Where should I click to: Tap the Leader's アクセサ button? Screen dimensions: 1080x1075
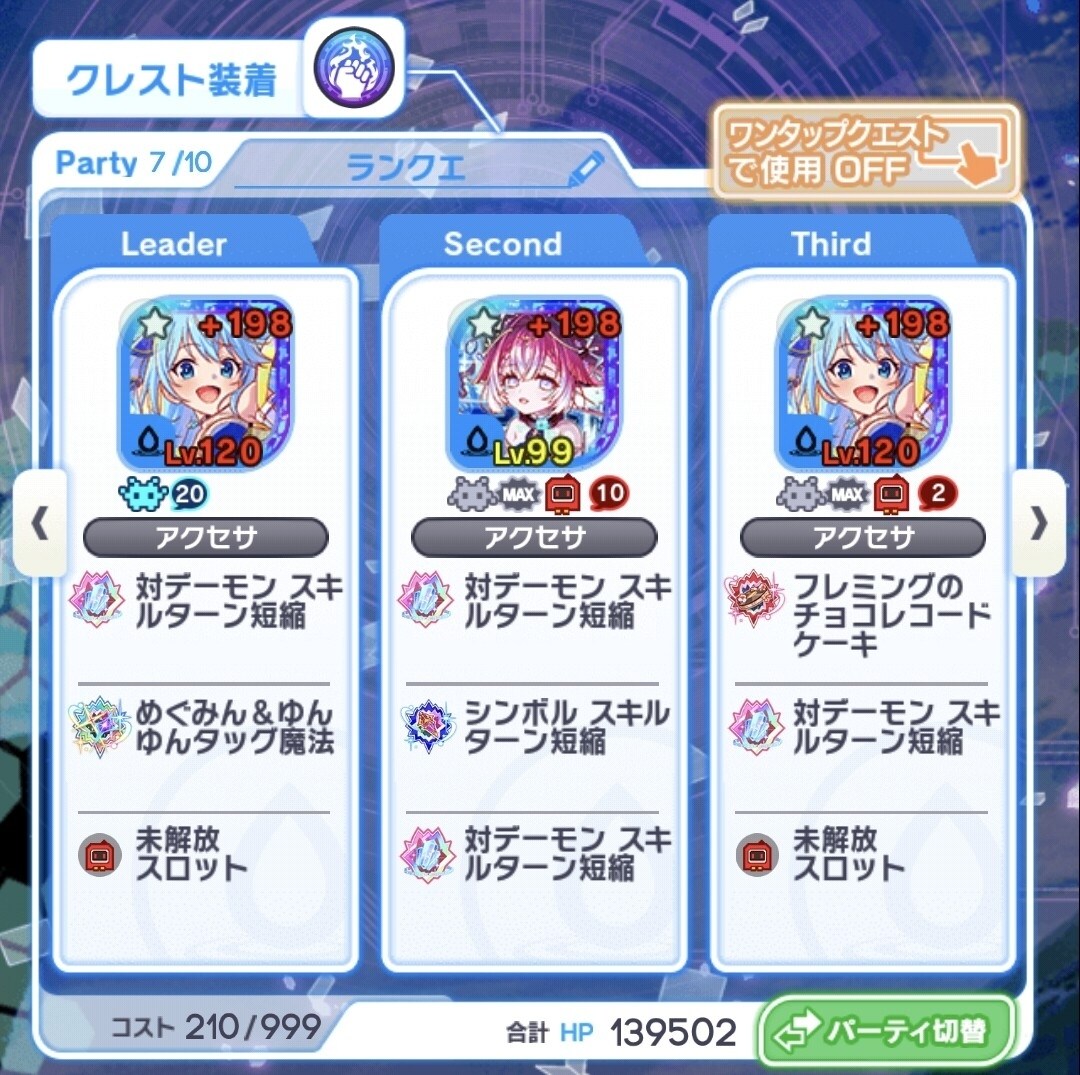pyautogui.click(x=206, y=537)
